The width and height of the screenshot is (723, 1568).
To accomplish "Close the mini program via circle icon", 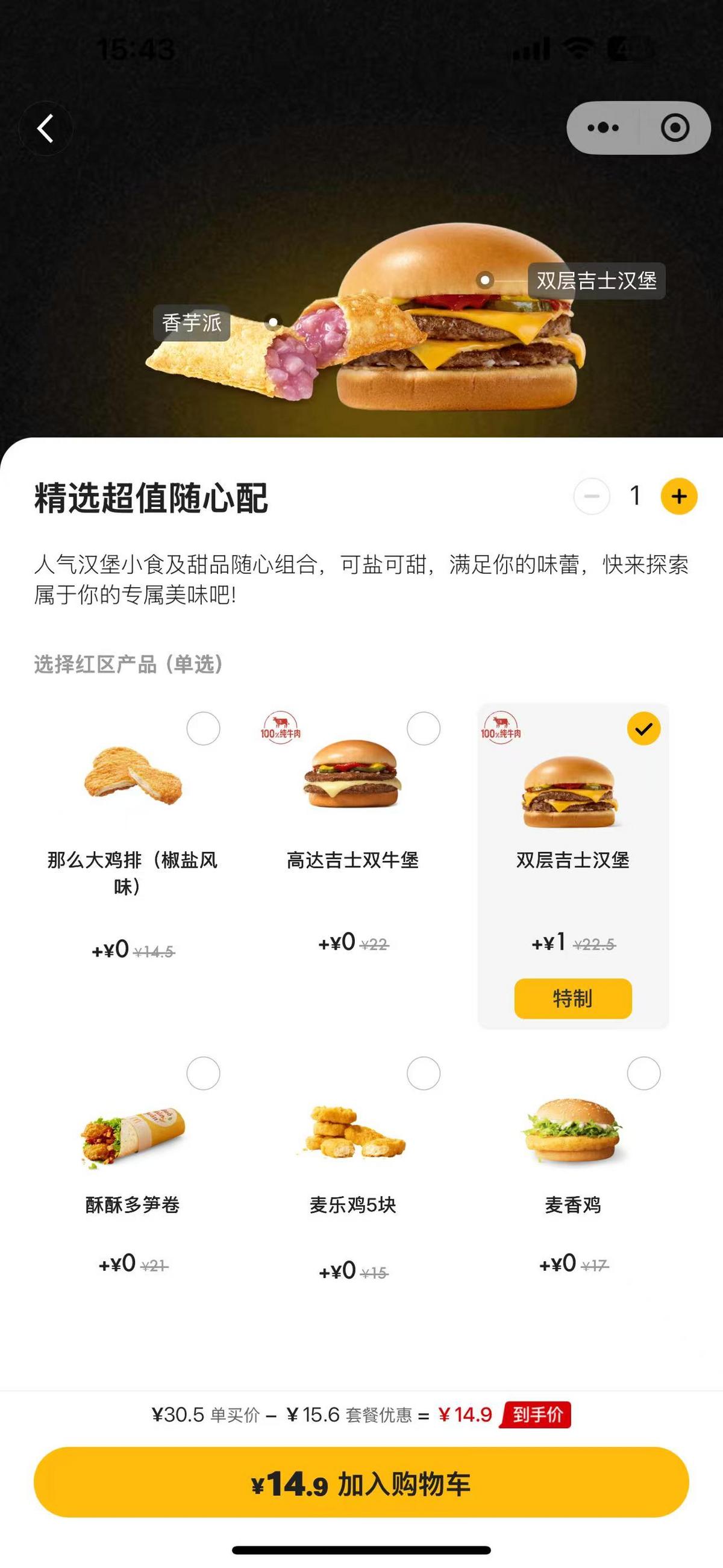I will (x=675, y=128).
